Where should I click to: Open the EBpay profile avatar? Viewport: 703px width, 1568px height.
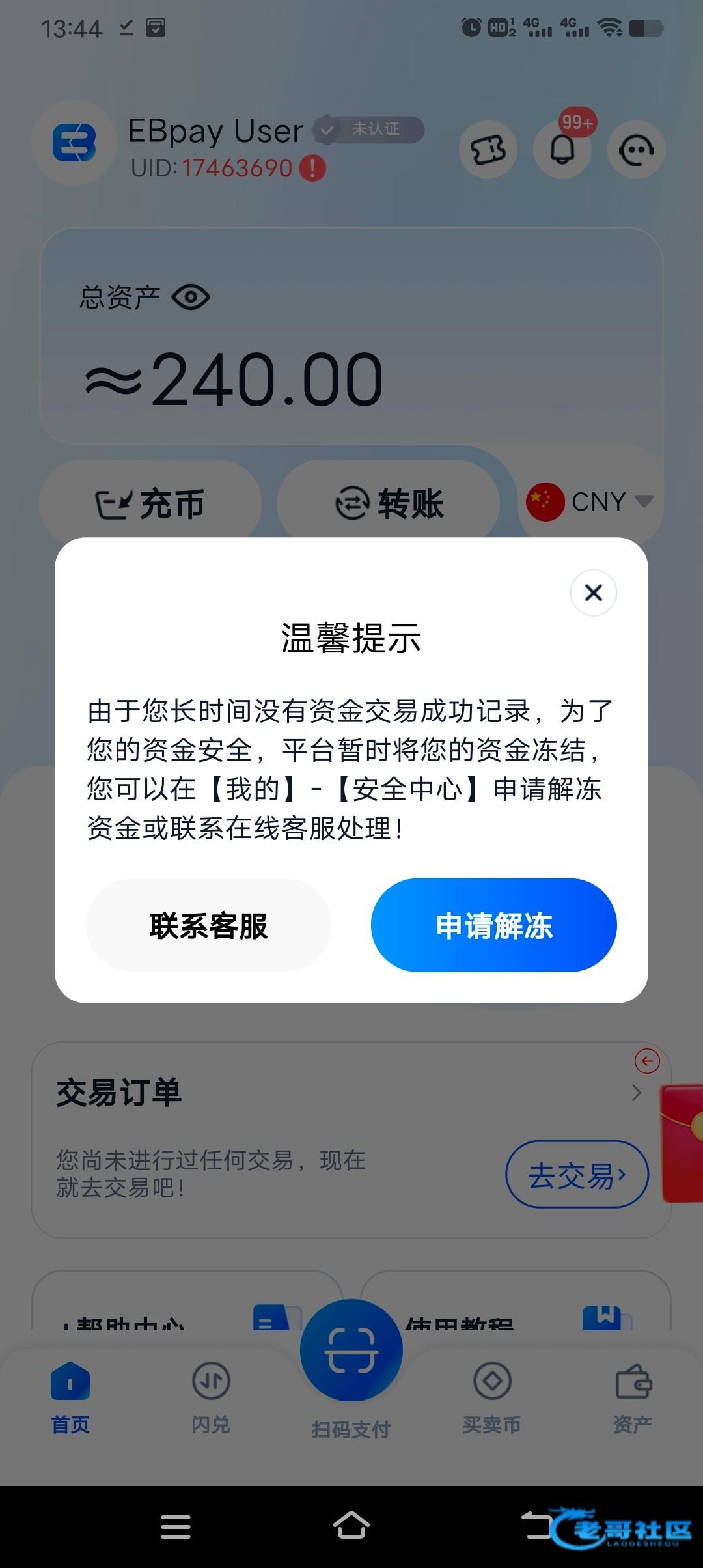point(74,143)
